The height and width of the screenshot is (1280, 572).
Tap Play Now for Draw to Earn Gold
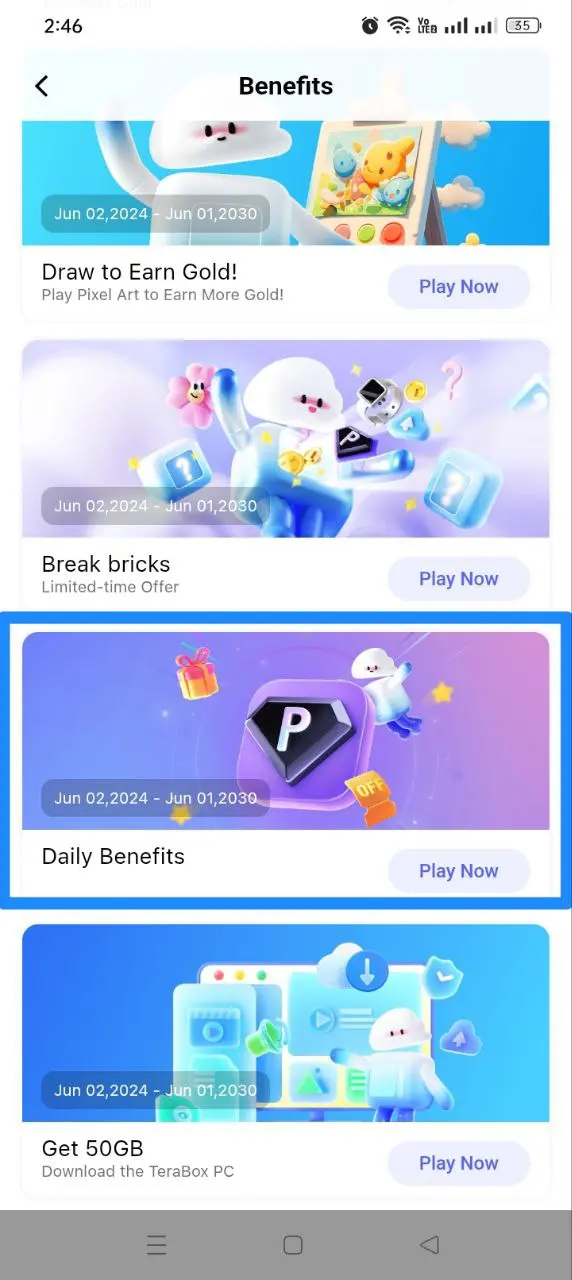point(458,287)
